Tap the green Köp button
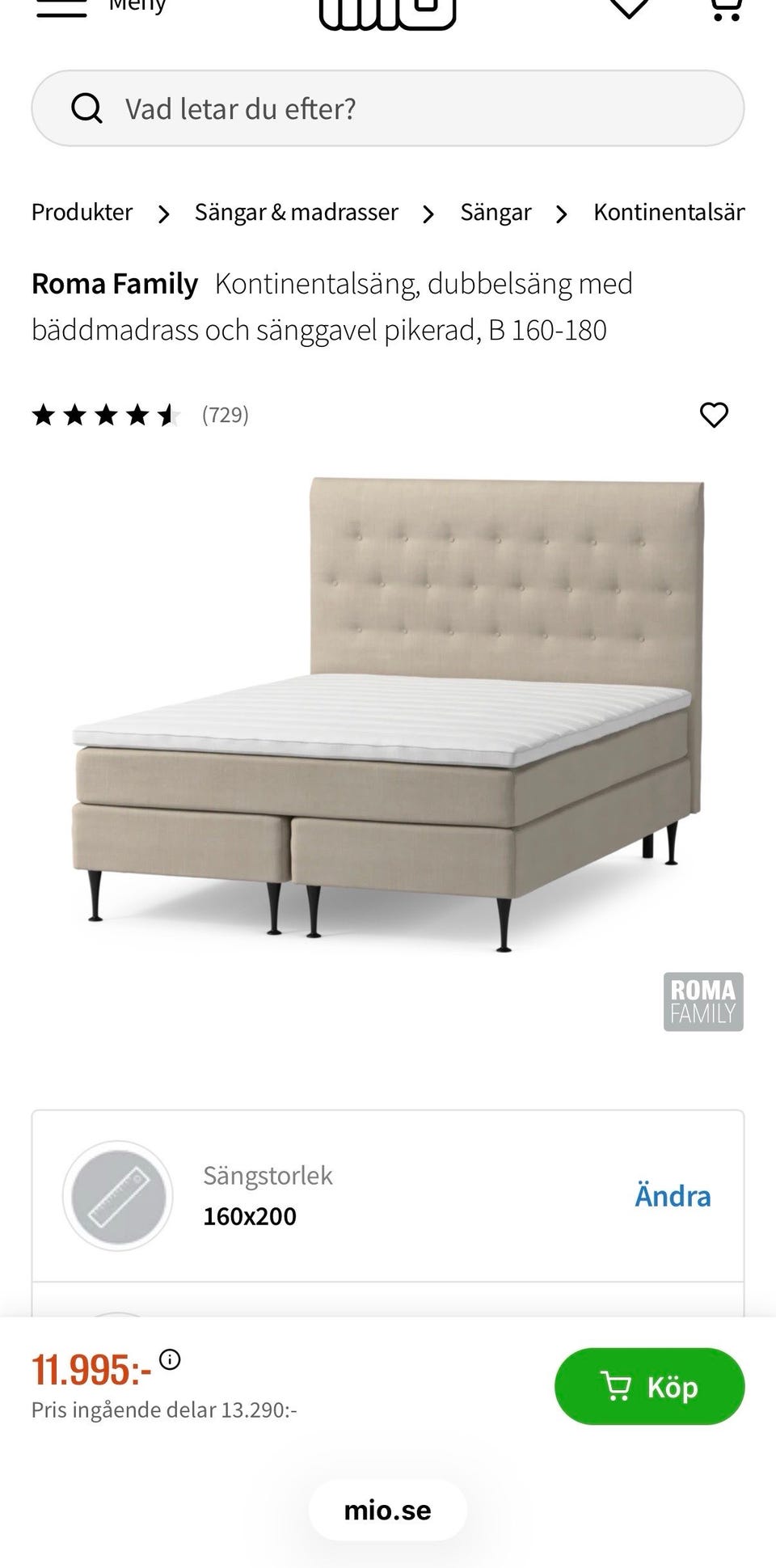Screen dimensions: 776x1568 (x=649, y=1387)
